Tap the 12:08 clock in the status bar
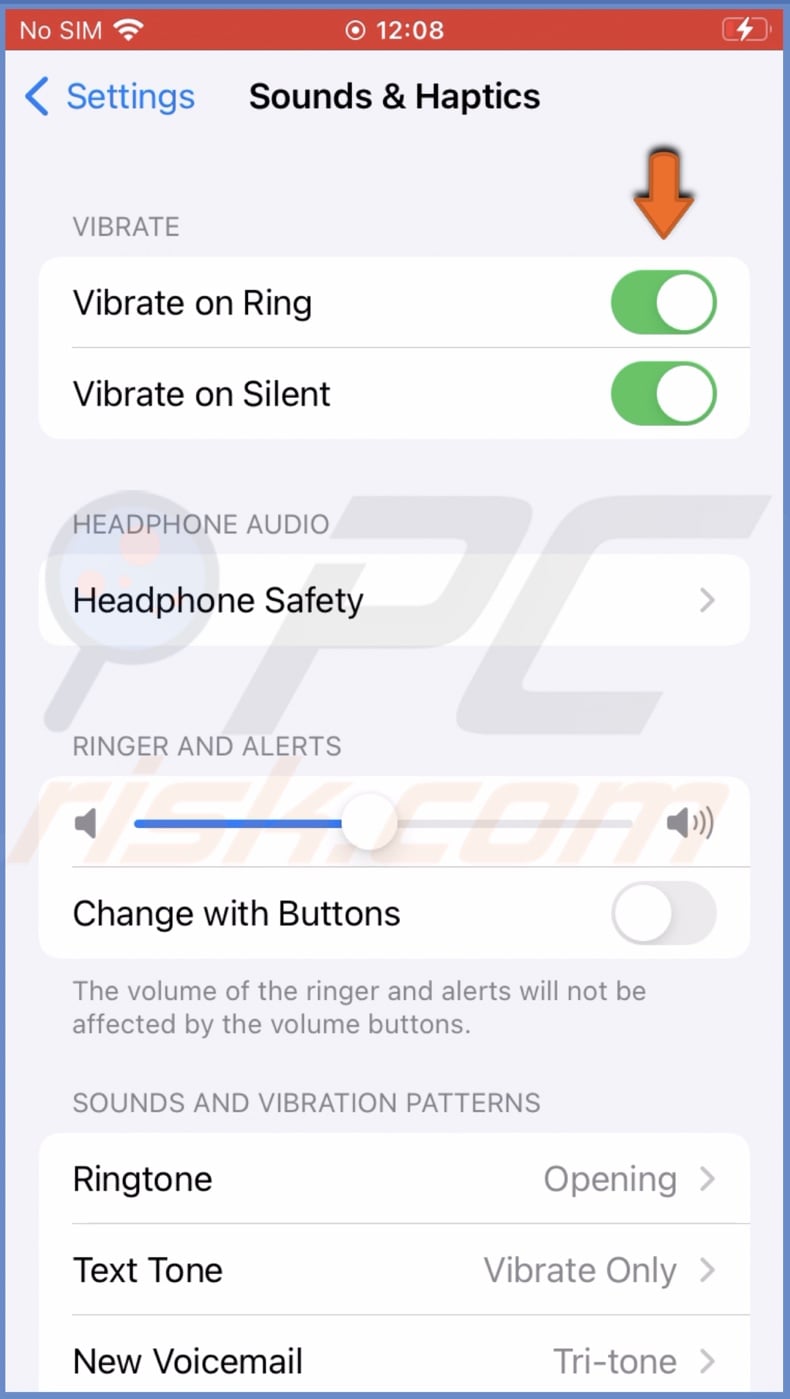Viewport: 790px width, 1399px height. [405, 29]
